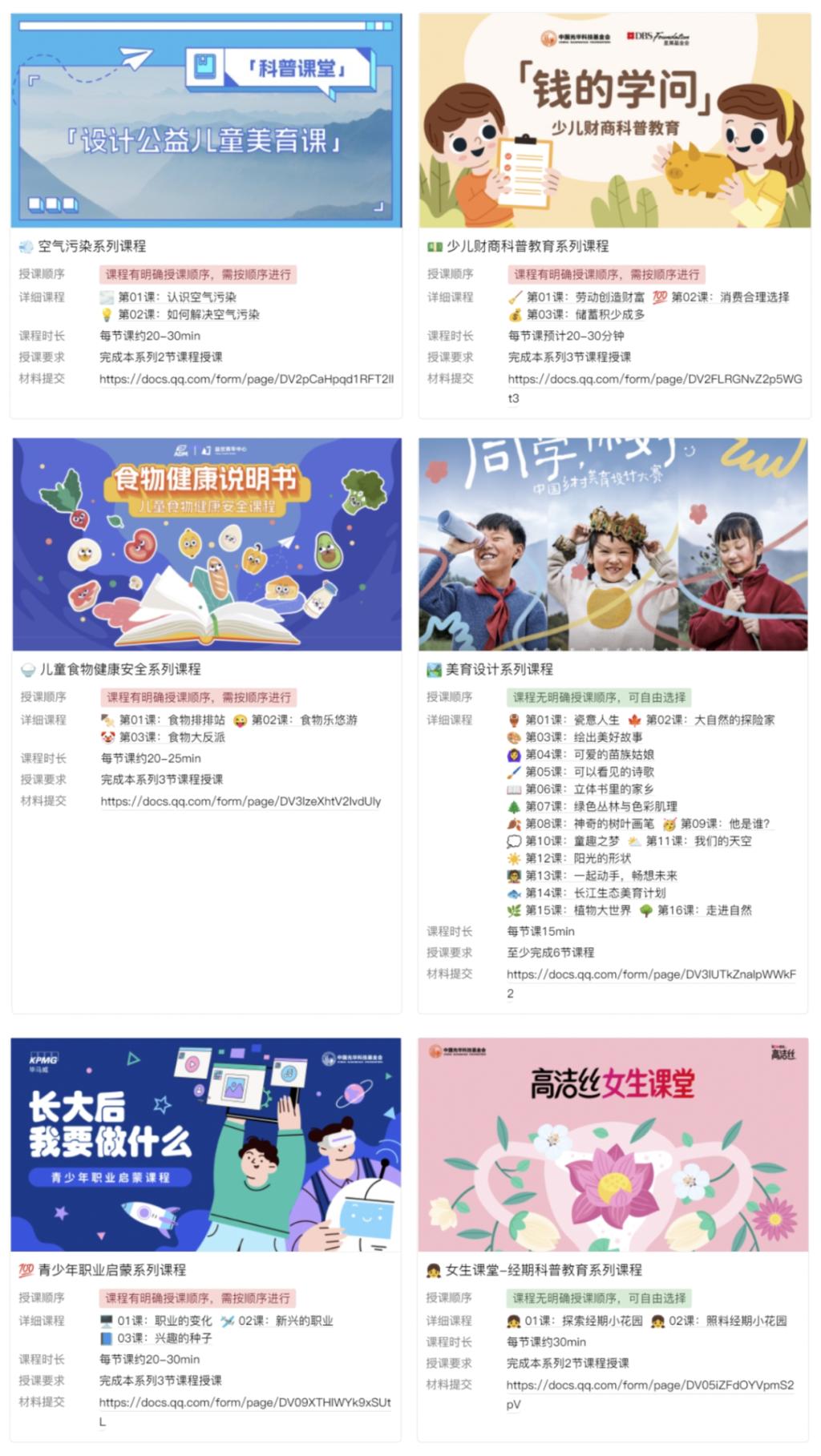Open the 空气污染 course material submission link
The image size is (821, 1456).
click(x=246, y=378)
